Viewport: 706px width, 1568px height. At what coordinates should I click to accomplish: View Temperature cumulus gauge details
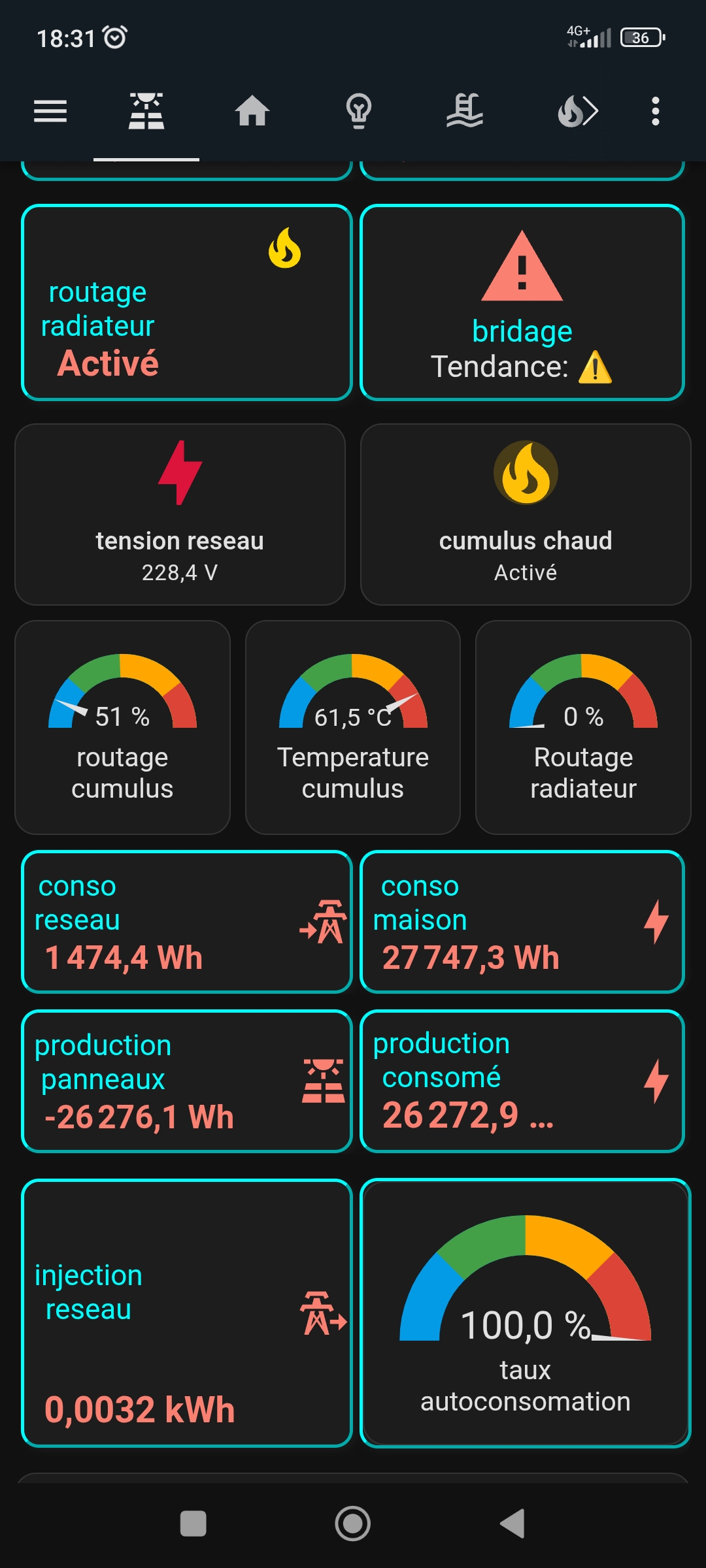tap(353, 727)
